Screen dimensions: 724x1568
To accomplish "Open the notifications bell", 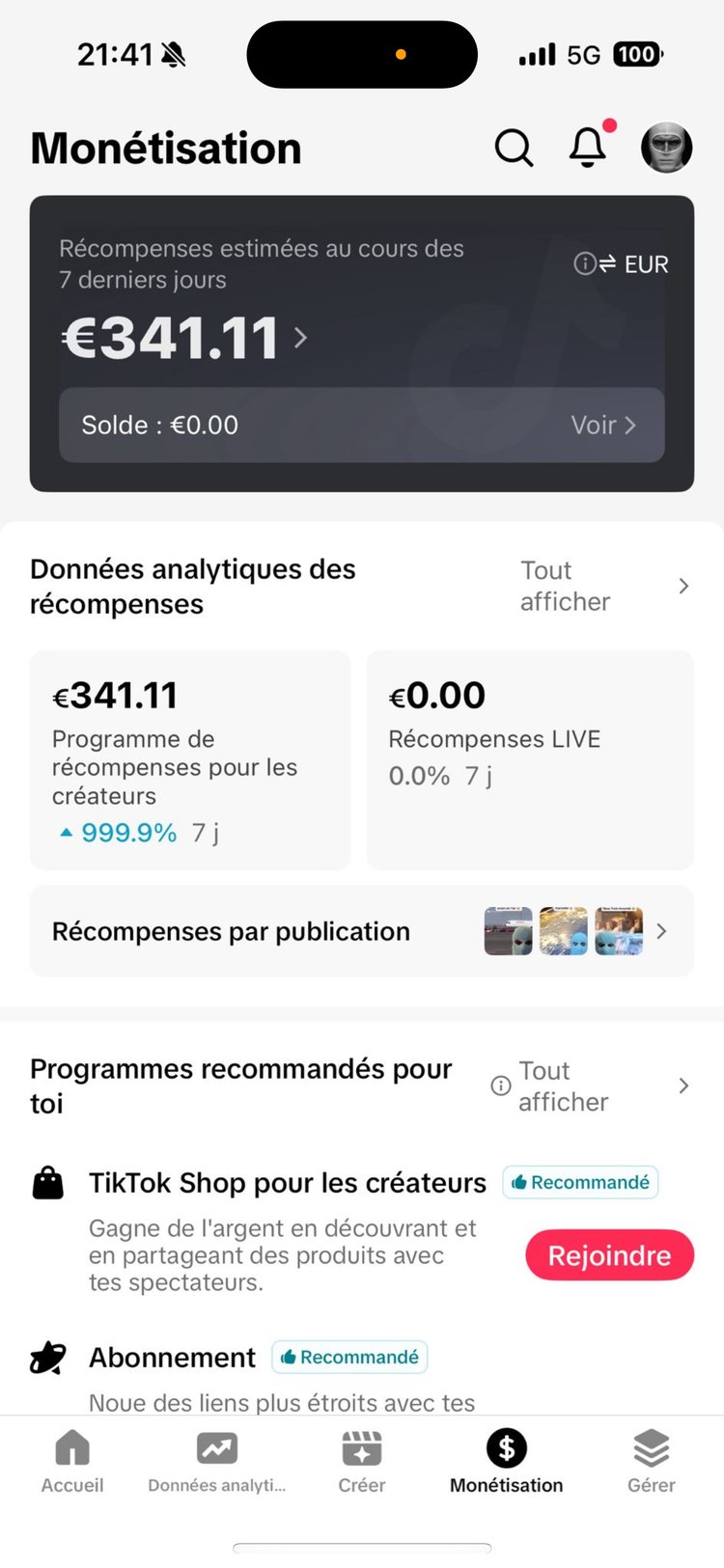I will 587,148.
